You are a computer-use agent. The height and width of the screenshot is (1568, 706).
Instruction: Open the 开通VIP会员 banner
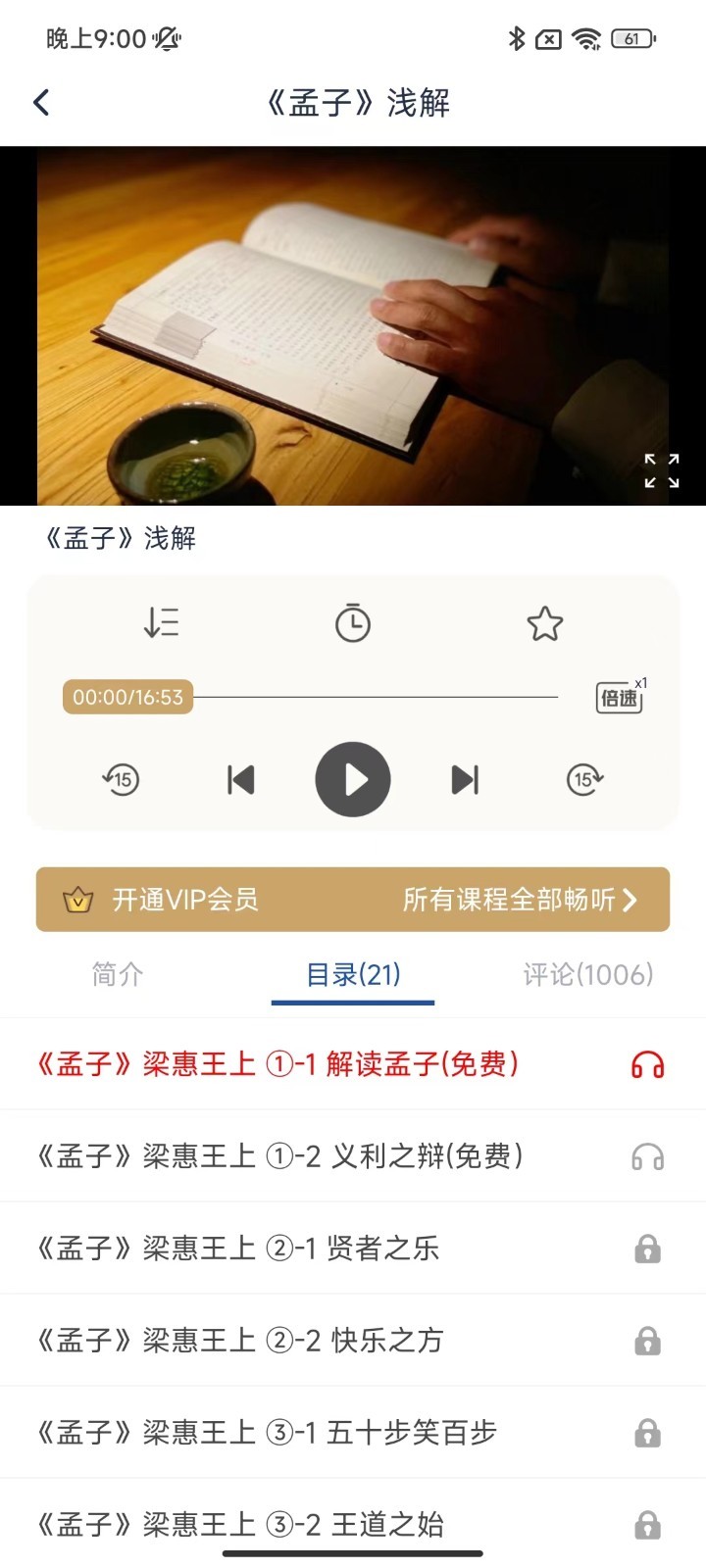pyautogui.click(x=353, y=899)
